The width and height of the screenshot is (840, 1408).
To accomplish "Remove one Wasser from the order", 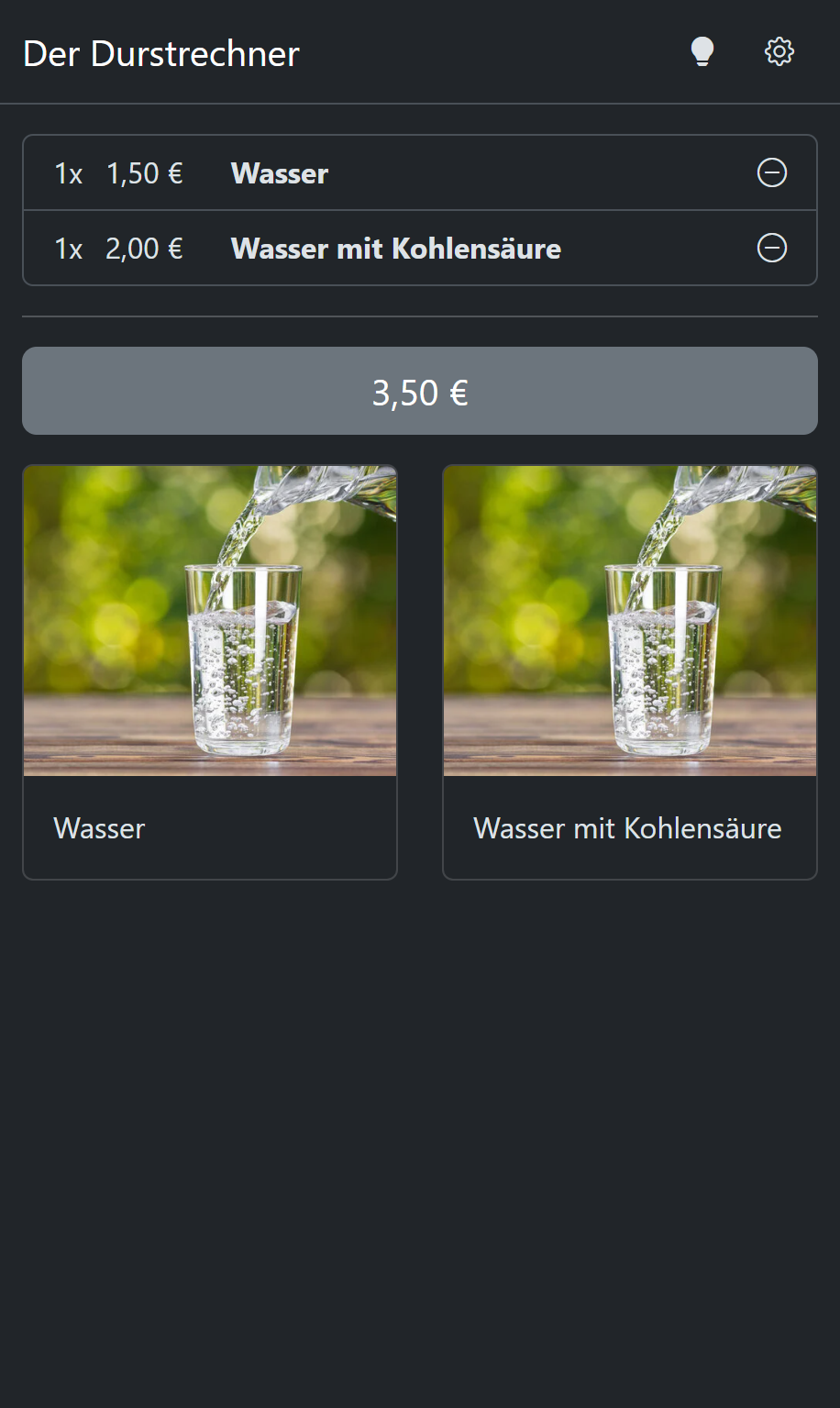I will pyautogui.click(x=772, y=172).
